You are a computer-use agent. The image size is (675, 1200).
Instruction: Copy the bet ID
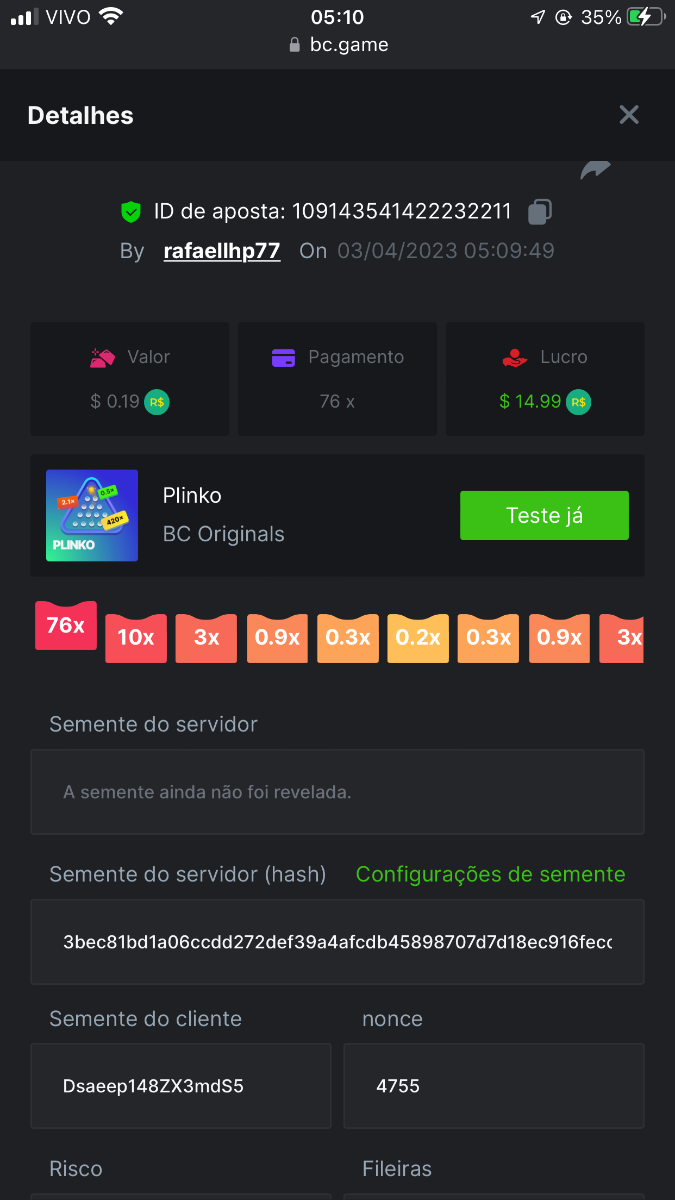[x=540, y=212]
